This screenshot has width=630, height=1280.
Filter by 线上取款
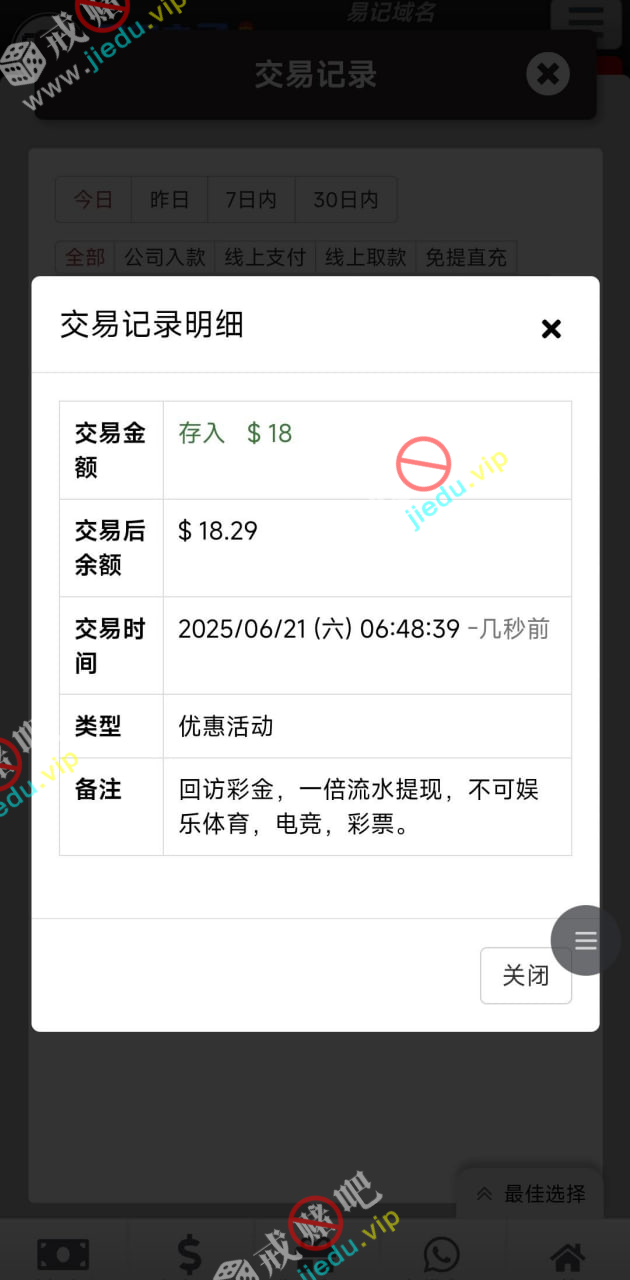tap(366, 257)
